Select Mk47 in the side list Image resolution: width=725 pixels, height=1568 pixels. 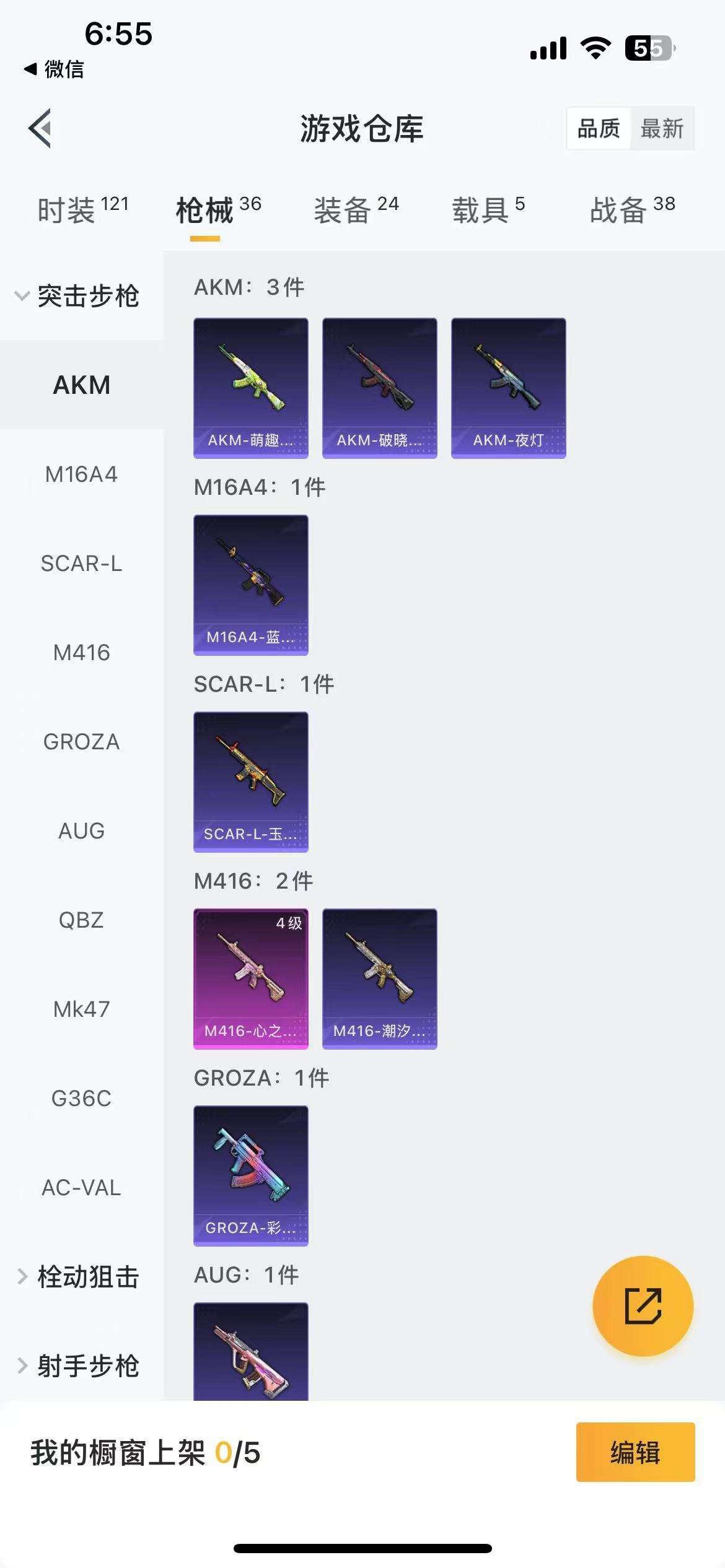81,1009
